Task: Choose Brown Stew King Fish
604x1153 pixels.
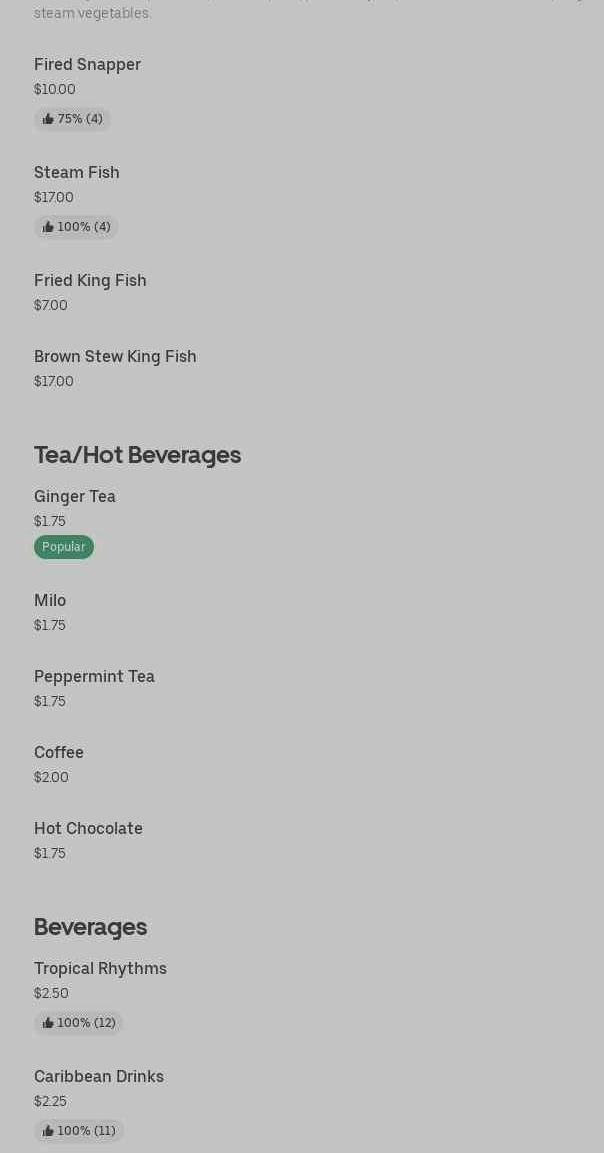Action: point(115,357)
